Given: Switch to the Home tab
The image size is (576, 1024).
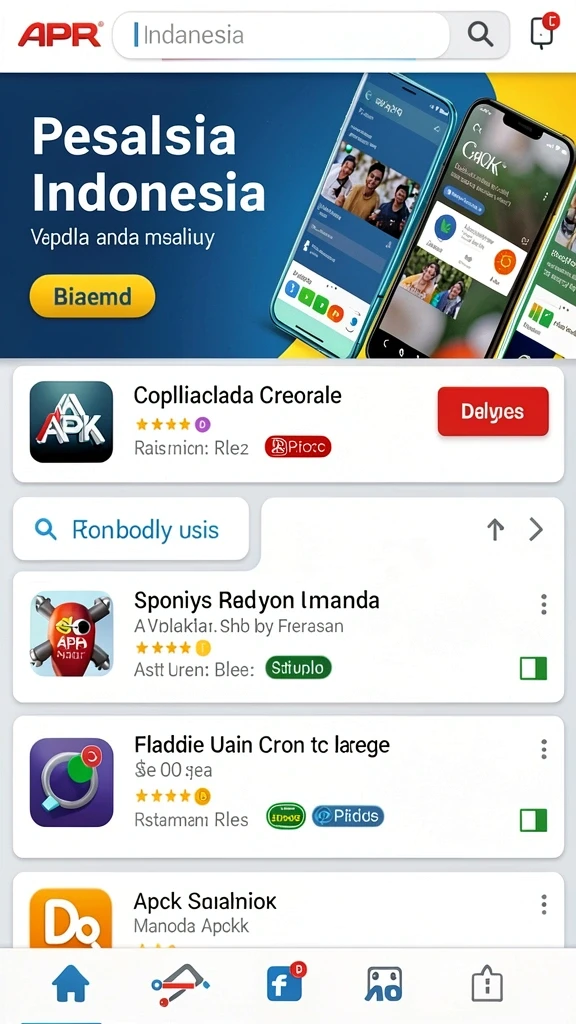Looking at the screenshot, I should click(x=71, y=984).
